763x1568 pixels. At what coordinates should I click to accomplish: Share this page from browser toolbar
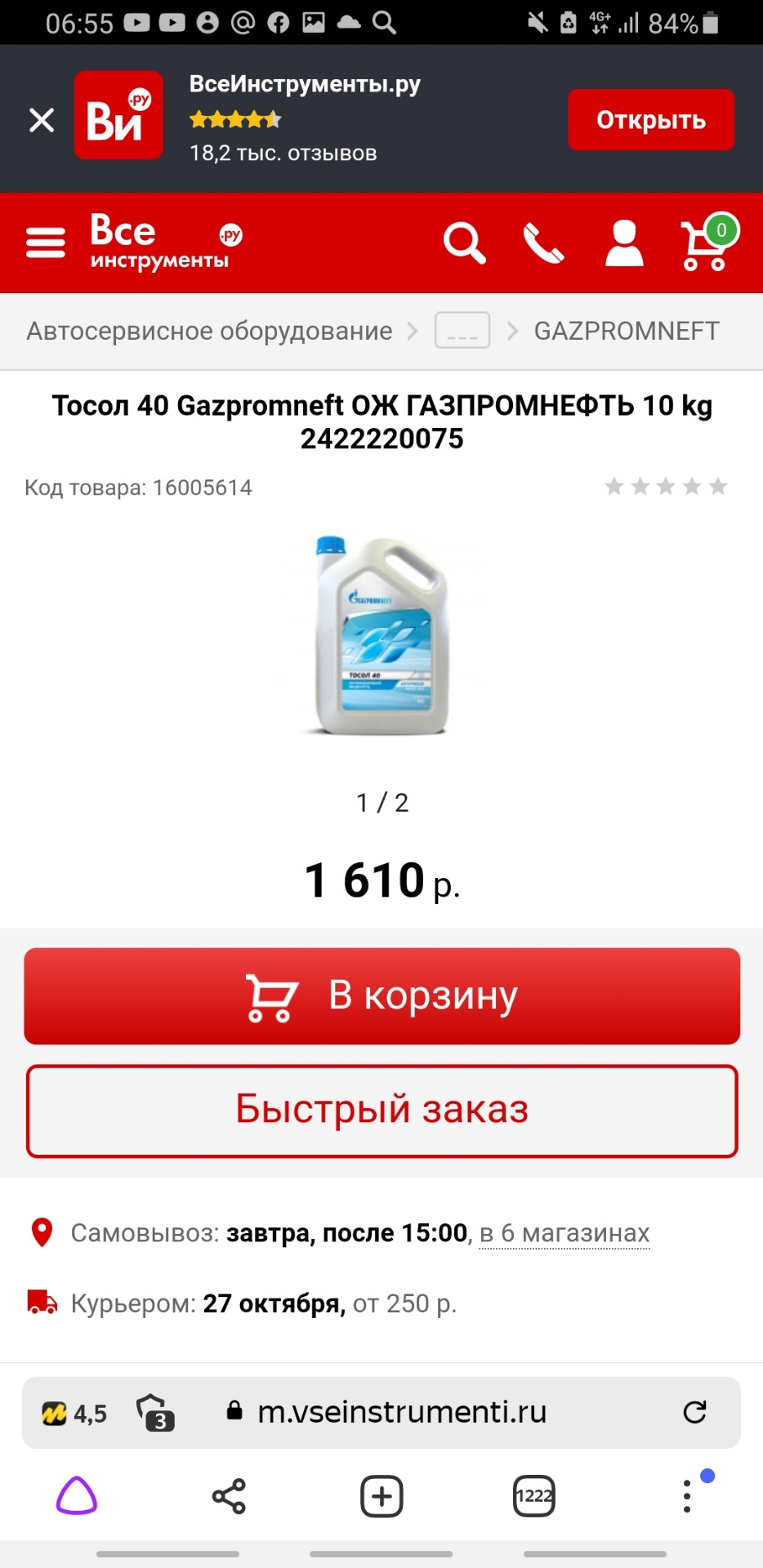tap(229, 1496)
